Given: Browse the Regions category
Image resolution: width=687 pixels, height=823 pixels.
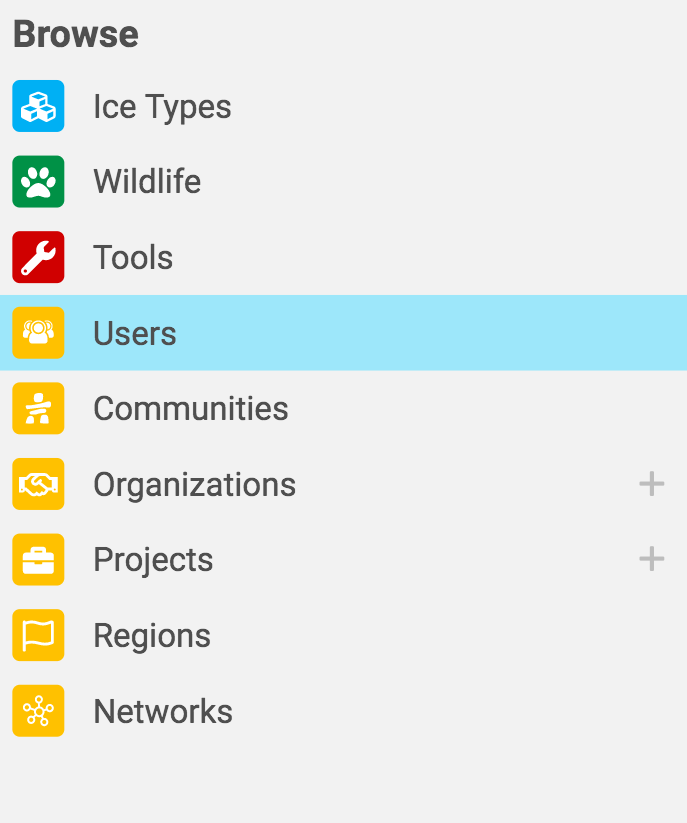Looking at the screenshot, I should pyautogui.click(x=152, y=636).
